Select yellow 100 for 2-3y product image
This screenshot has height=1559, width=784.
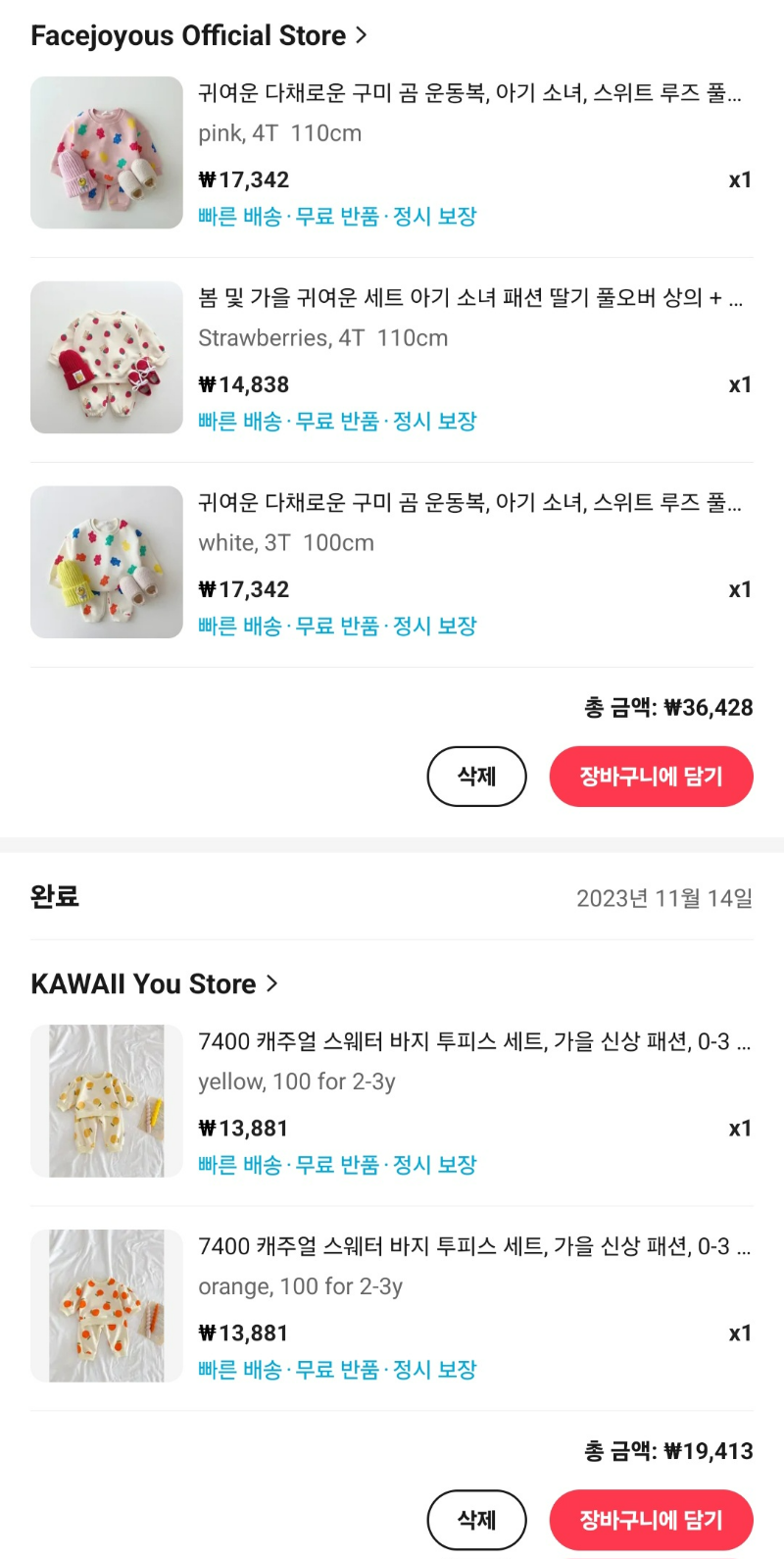click(x=106, y=1100)
